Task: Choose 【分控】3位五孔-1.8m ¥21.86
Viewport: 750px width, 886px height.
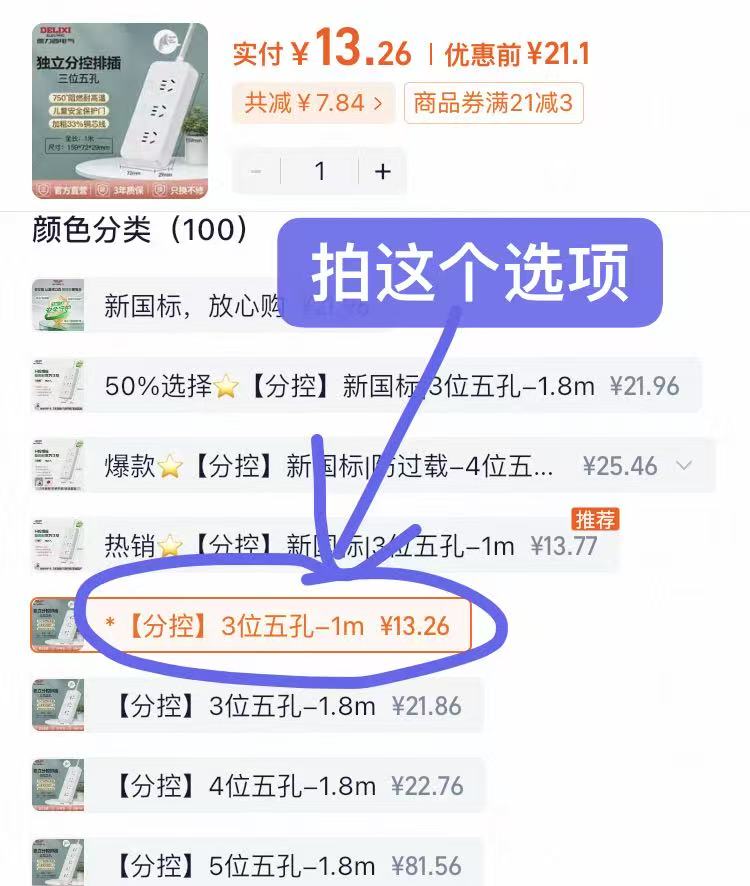Action: click(285, 706)
